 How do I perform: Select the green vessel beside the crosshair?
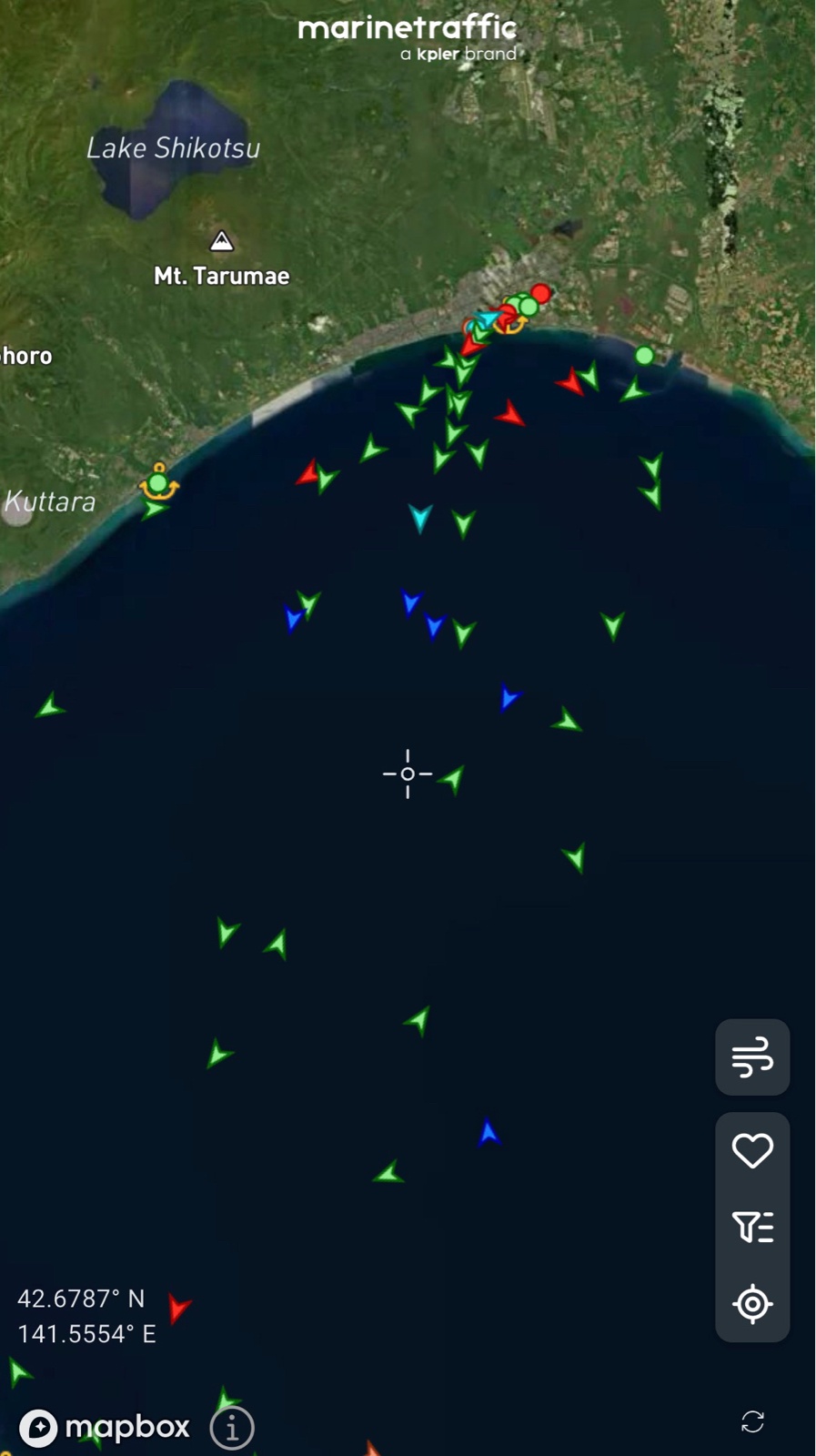click(x=452, y=778)
